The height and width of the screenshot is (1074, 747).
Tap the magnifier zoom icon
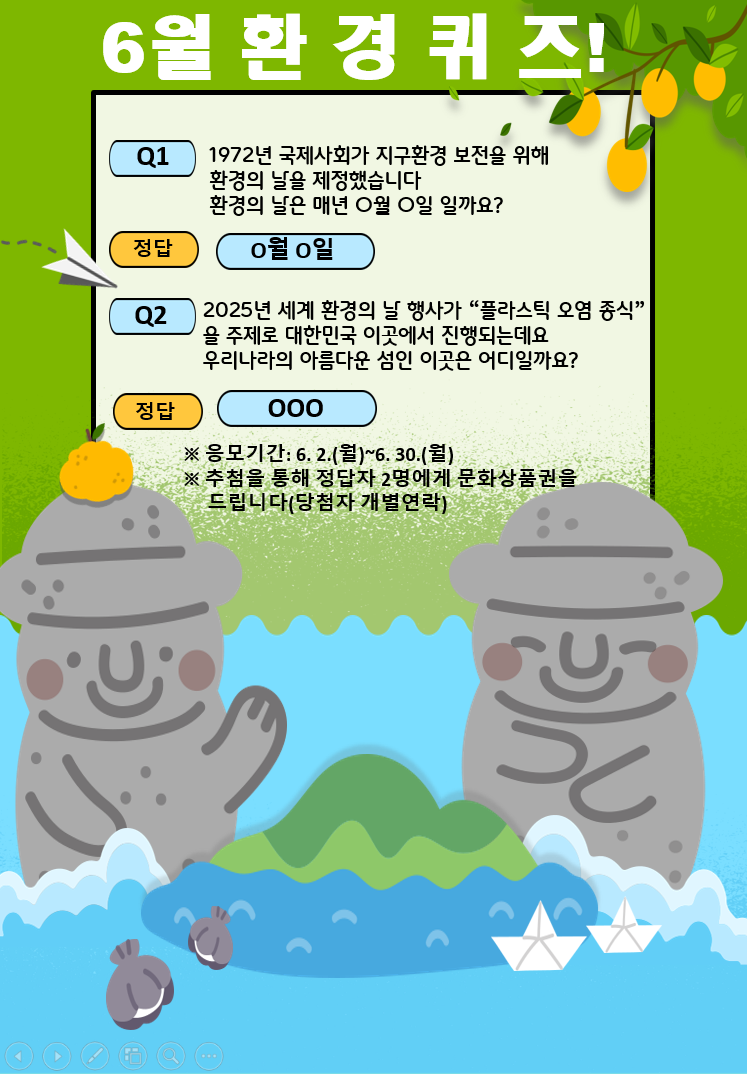tap(170, 1055)
